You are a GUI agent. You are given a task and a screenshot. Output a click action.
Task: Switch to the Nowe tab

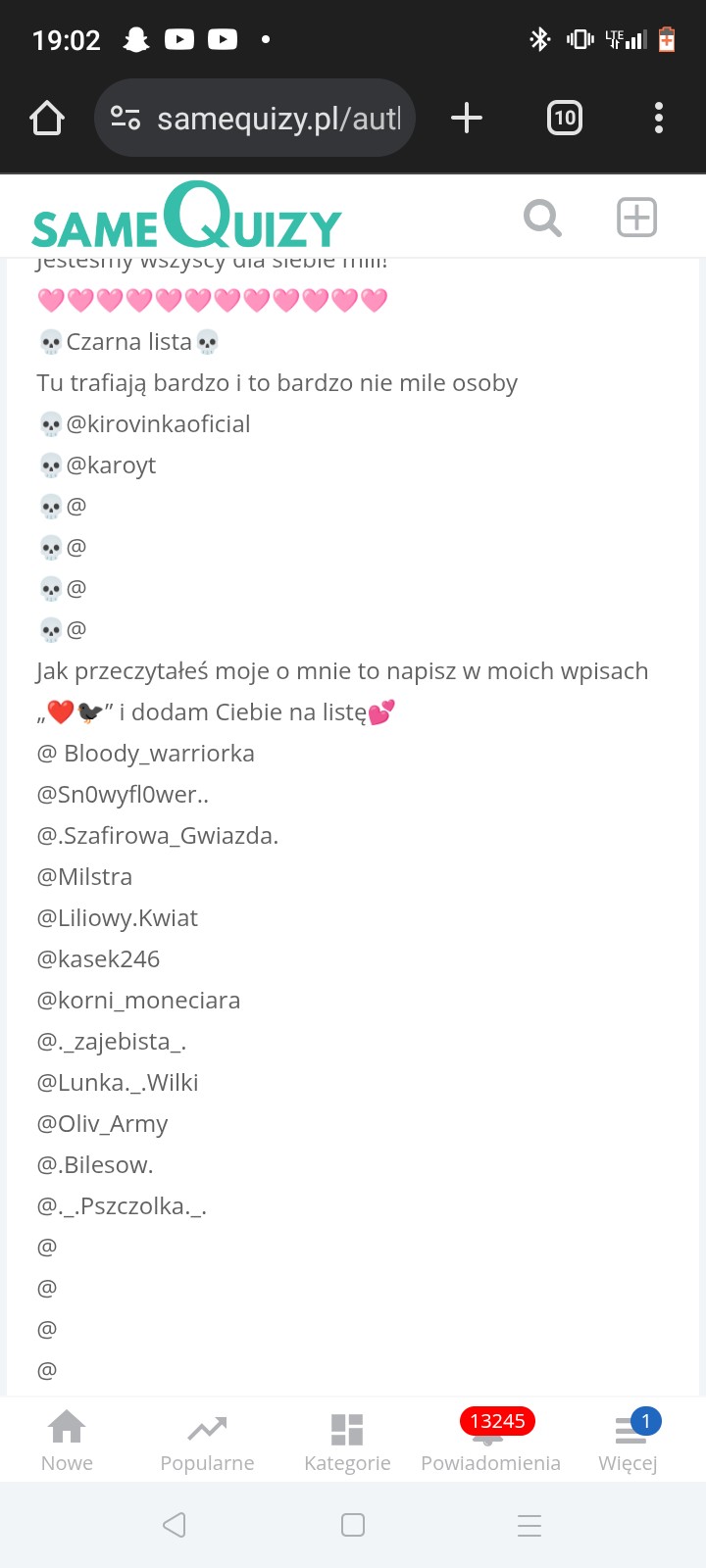coord(67,1441)
